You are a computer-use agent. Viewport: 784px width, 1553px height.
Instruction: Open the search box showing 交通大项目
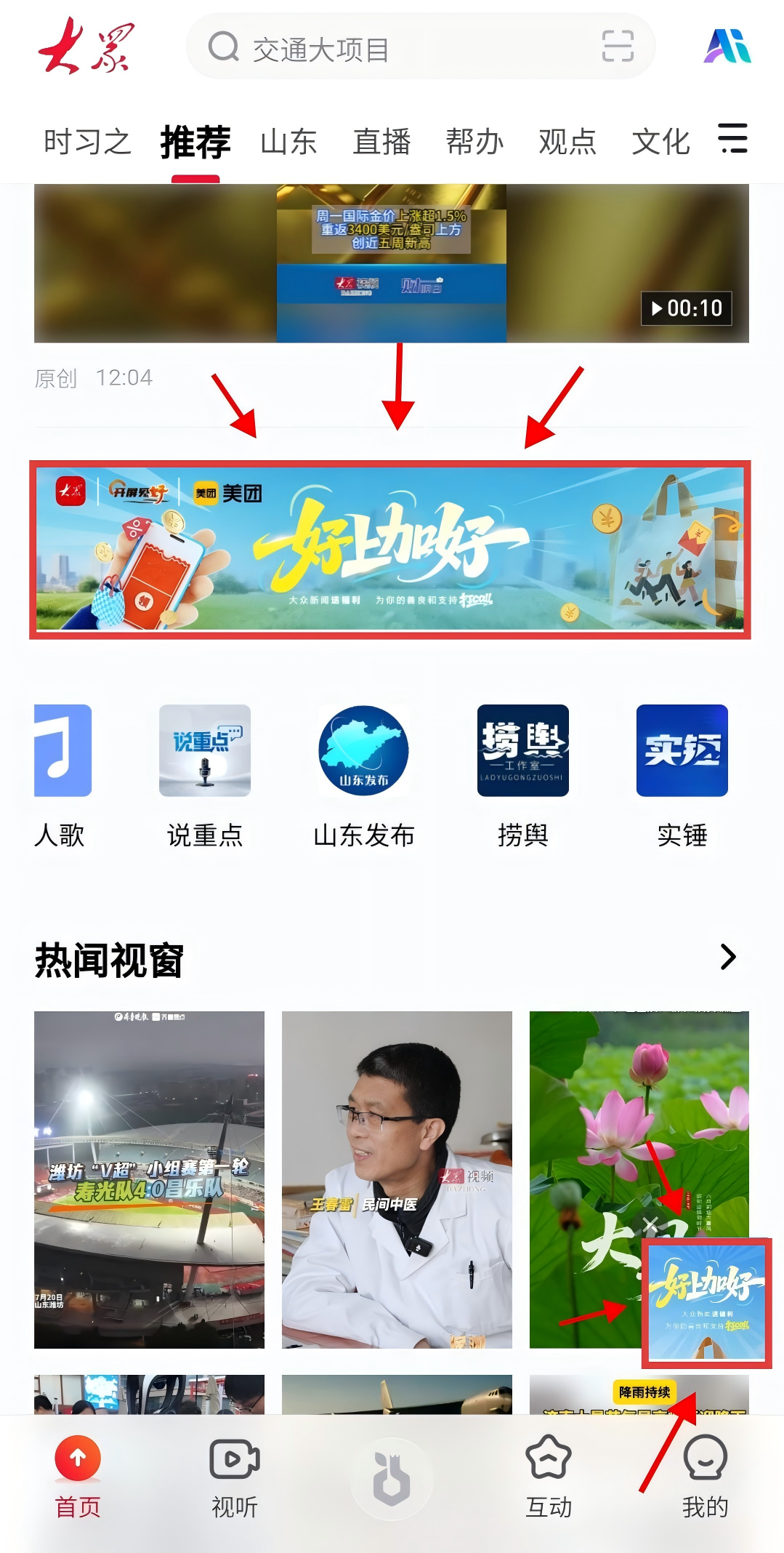[x=392, y=49]
